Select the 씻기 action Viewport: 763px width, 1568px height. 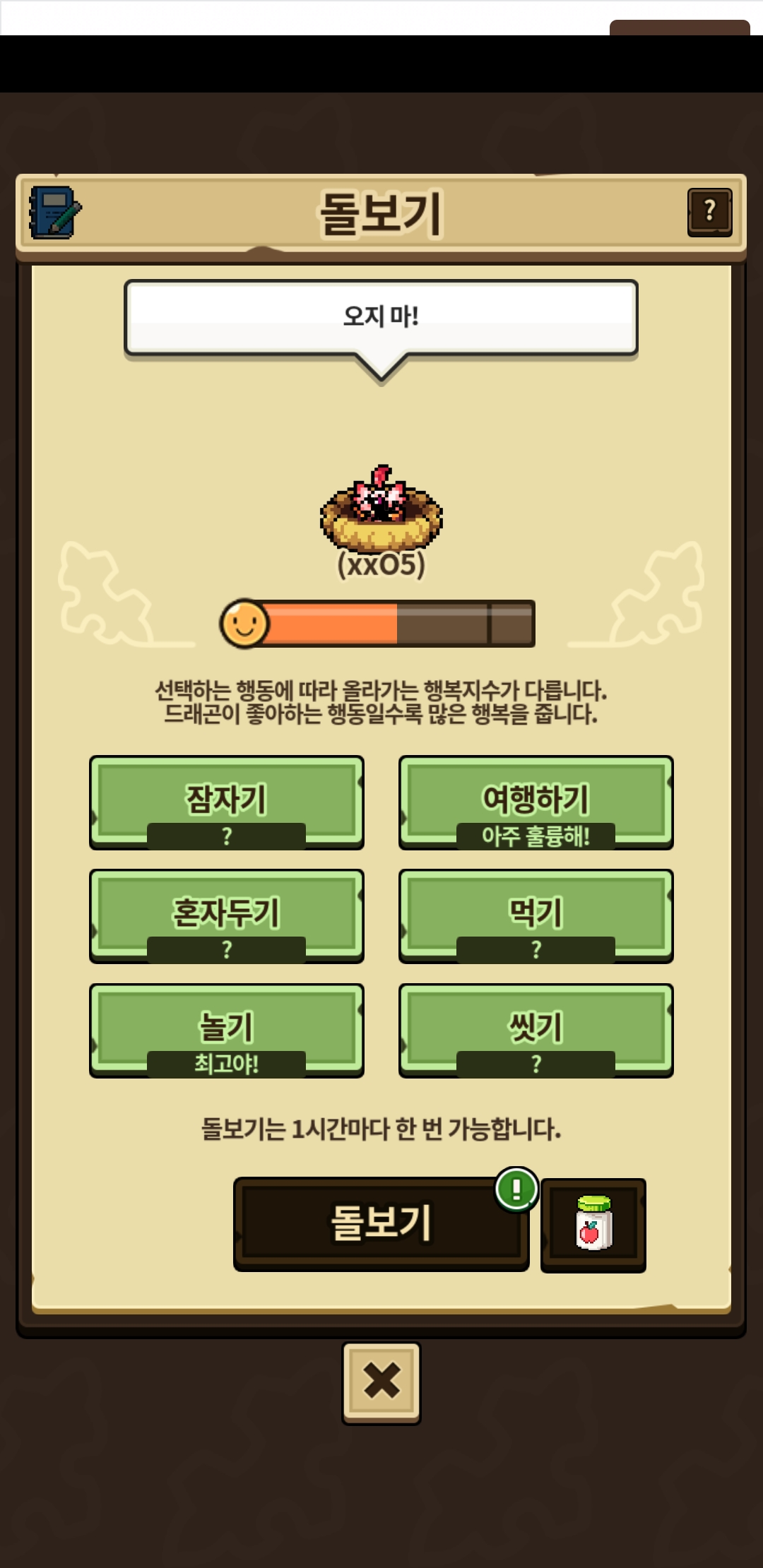point(536,1030)
